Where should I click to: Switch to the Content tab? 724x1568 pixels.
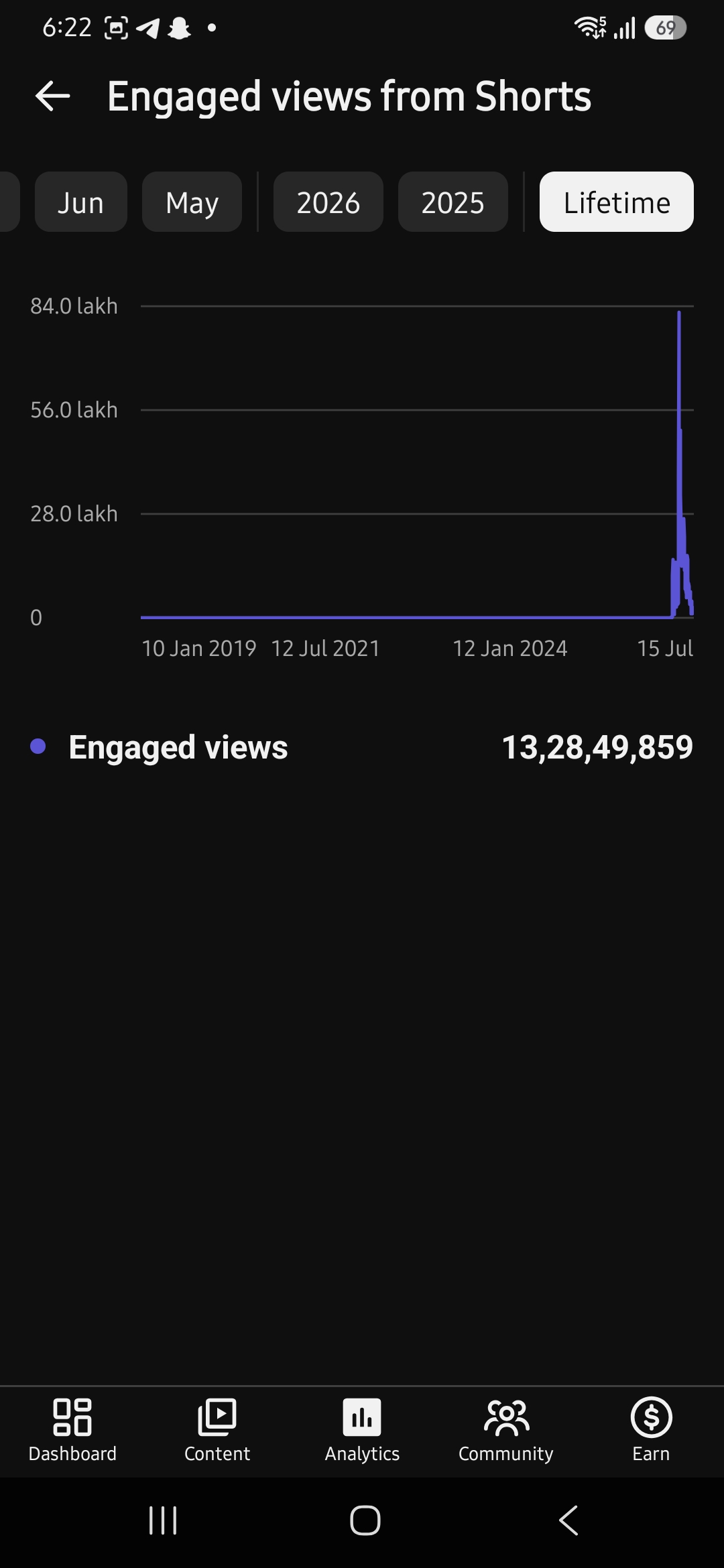(217, 1431)
